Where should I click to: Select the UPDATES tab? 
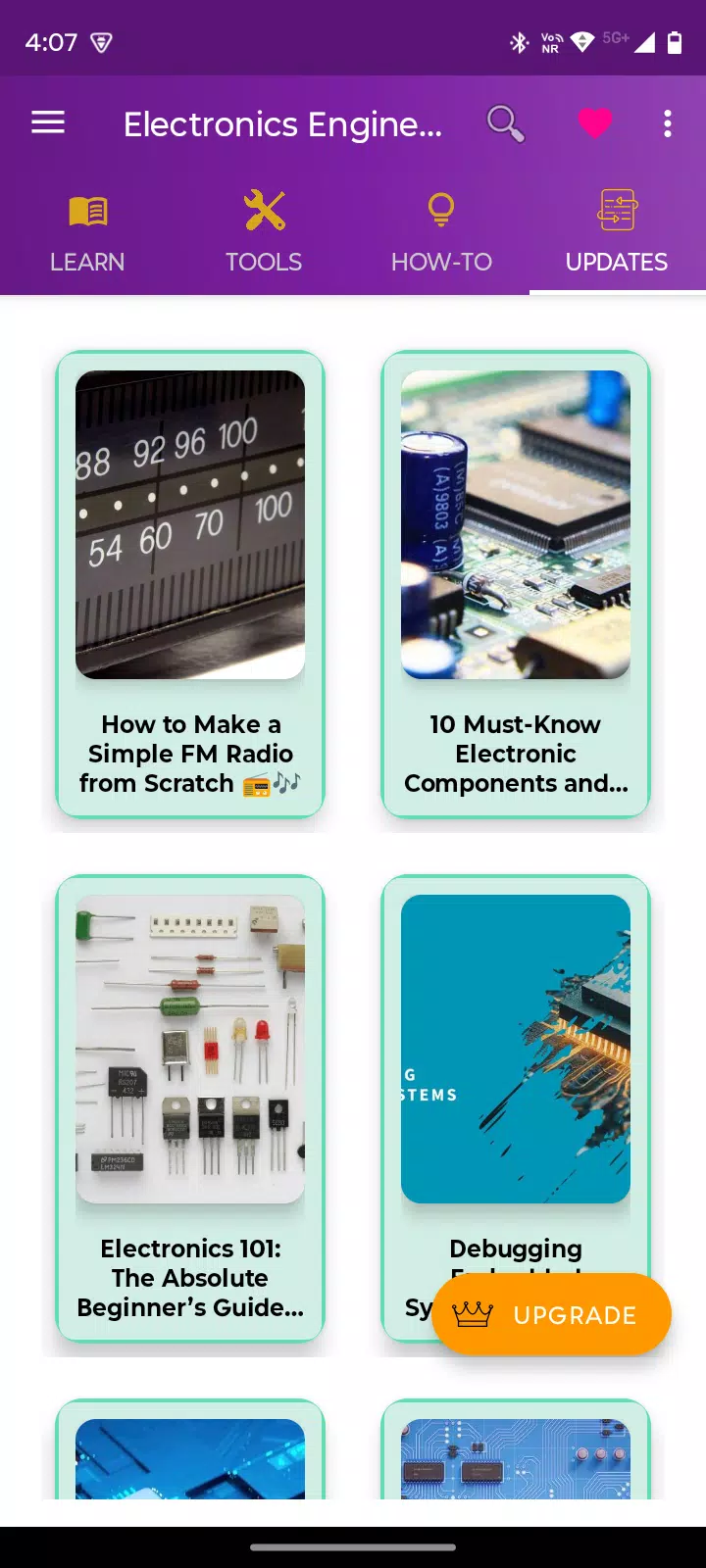coord(617,233)
